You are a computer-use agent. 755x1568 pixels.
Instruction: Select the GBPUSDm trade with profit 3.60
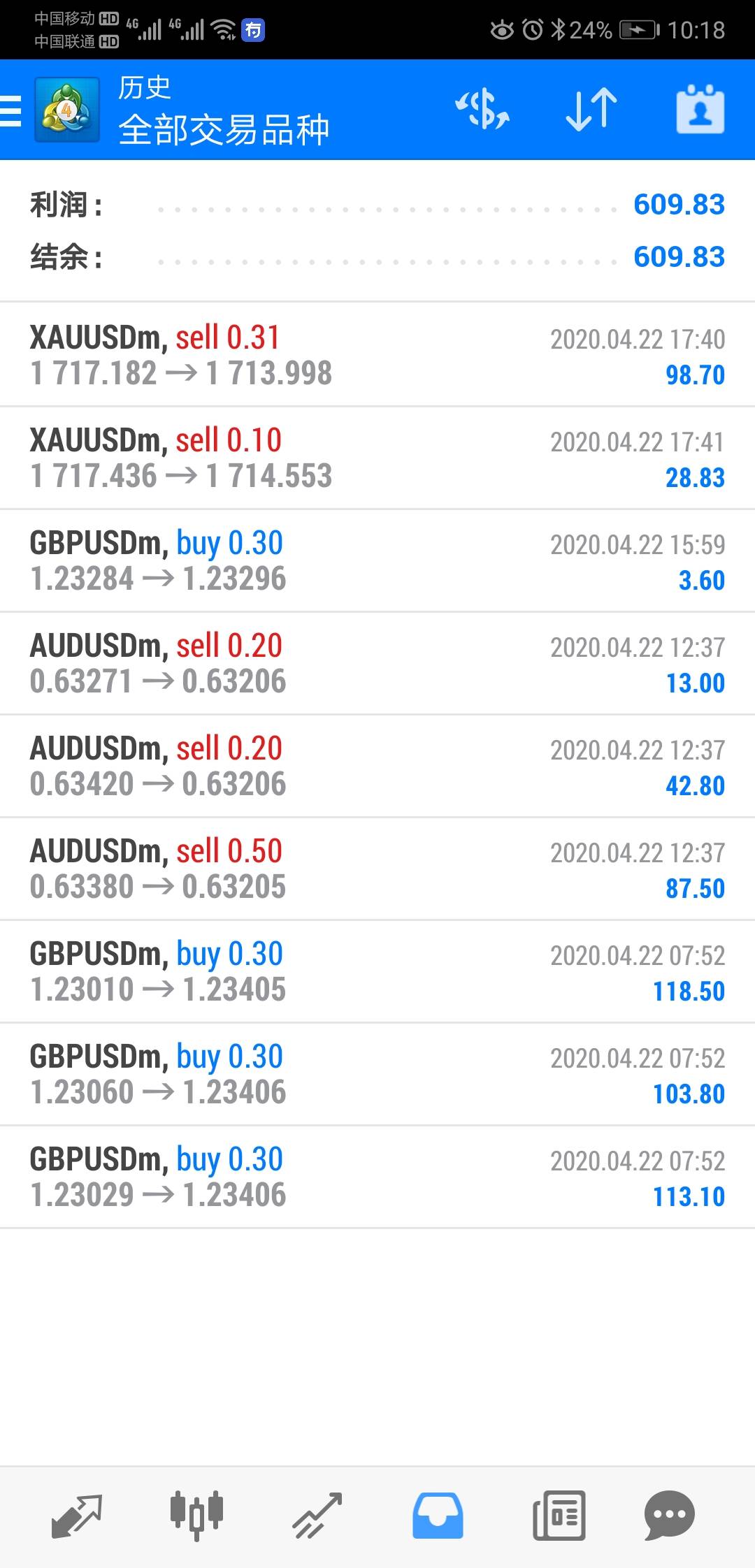click(377, 560)
